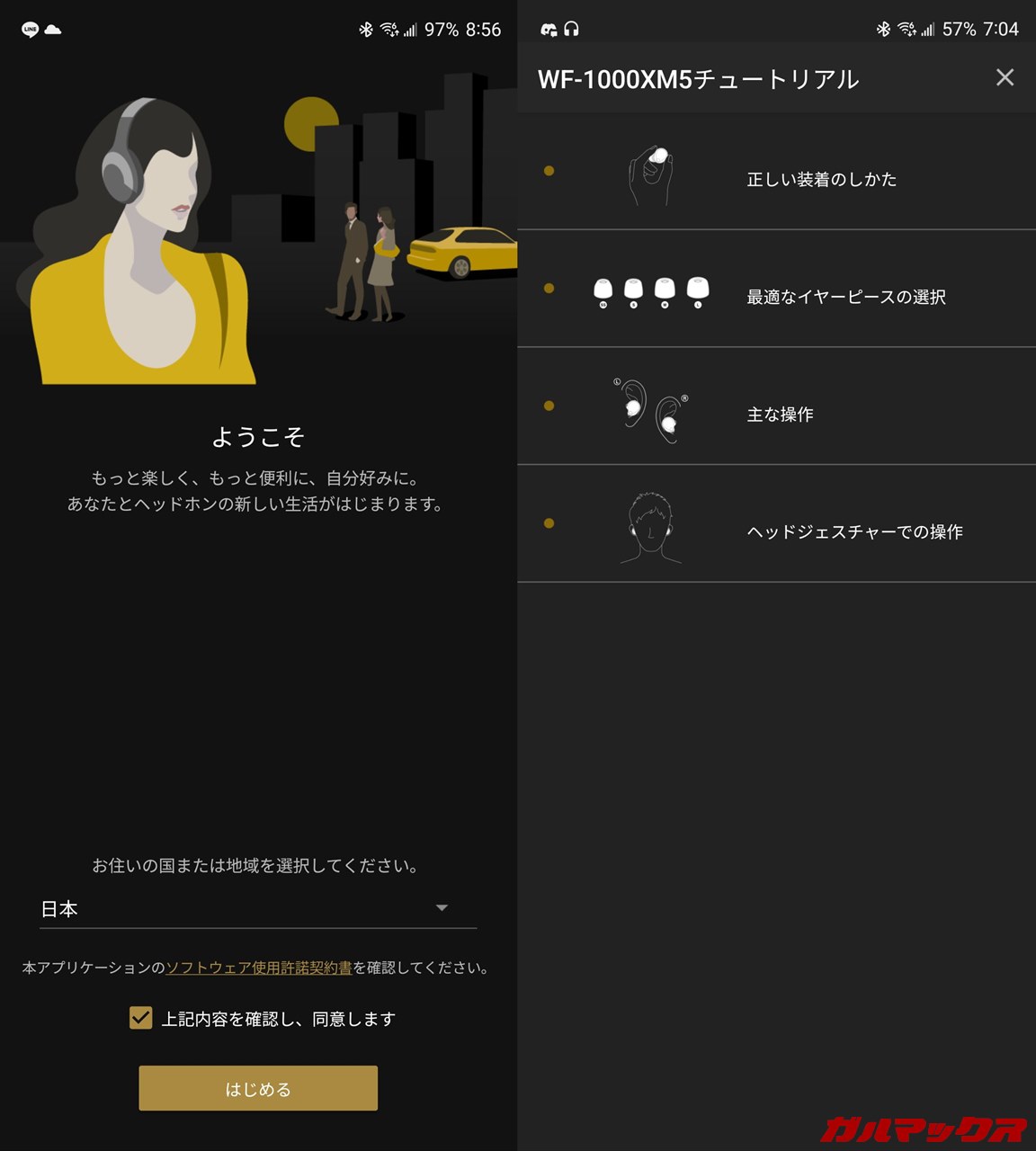
Task: Uncheck 上記内容を確認し、同意します checkbox
Action: [141, 1018]
